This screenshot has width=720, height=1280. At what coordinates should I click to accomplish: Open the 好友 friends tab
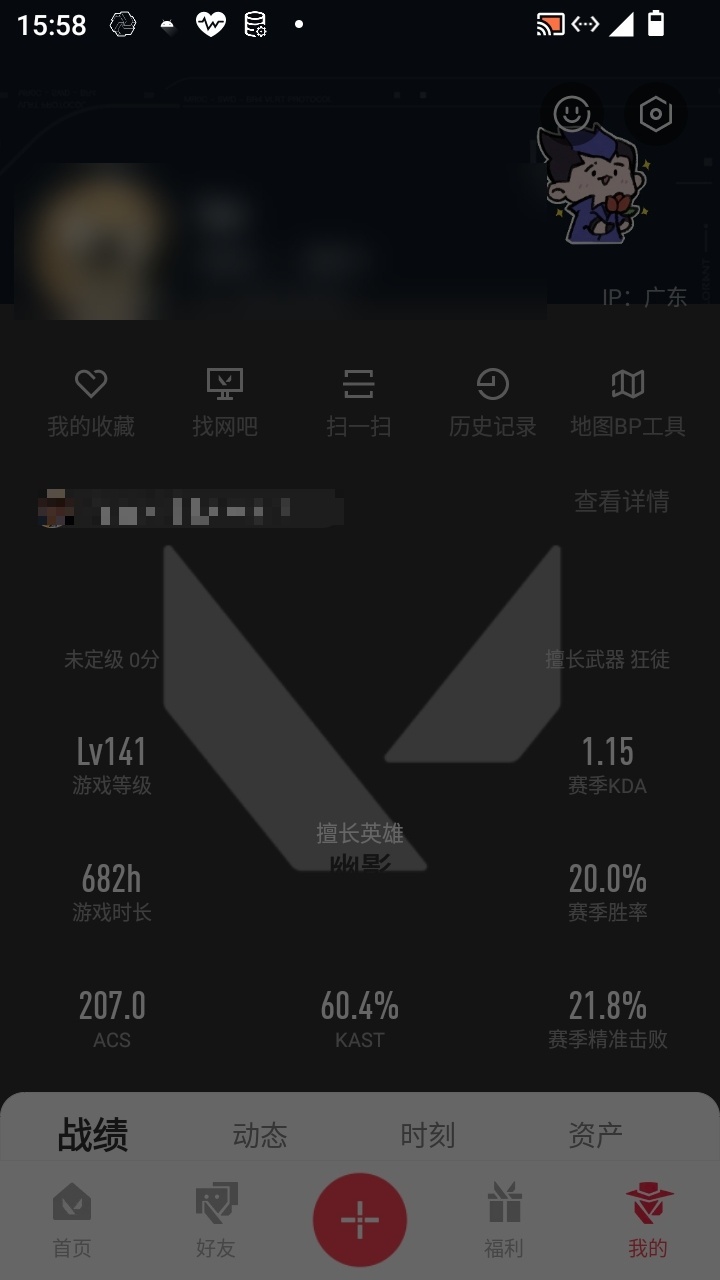(x=216, y=1220)
